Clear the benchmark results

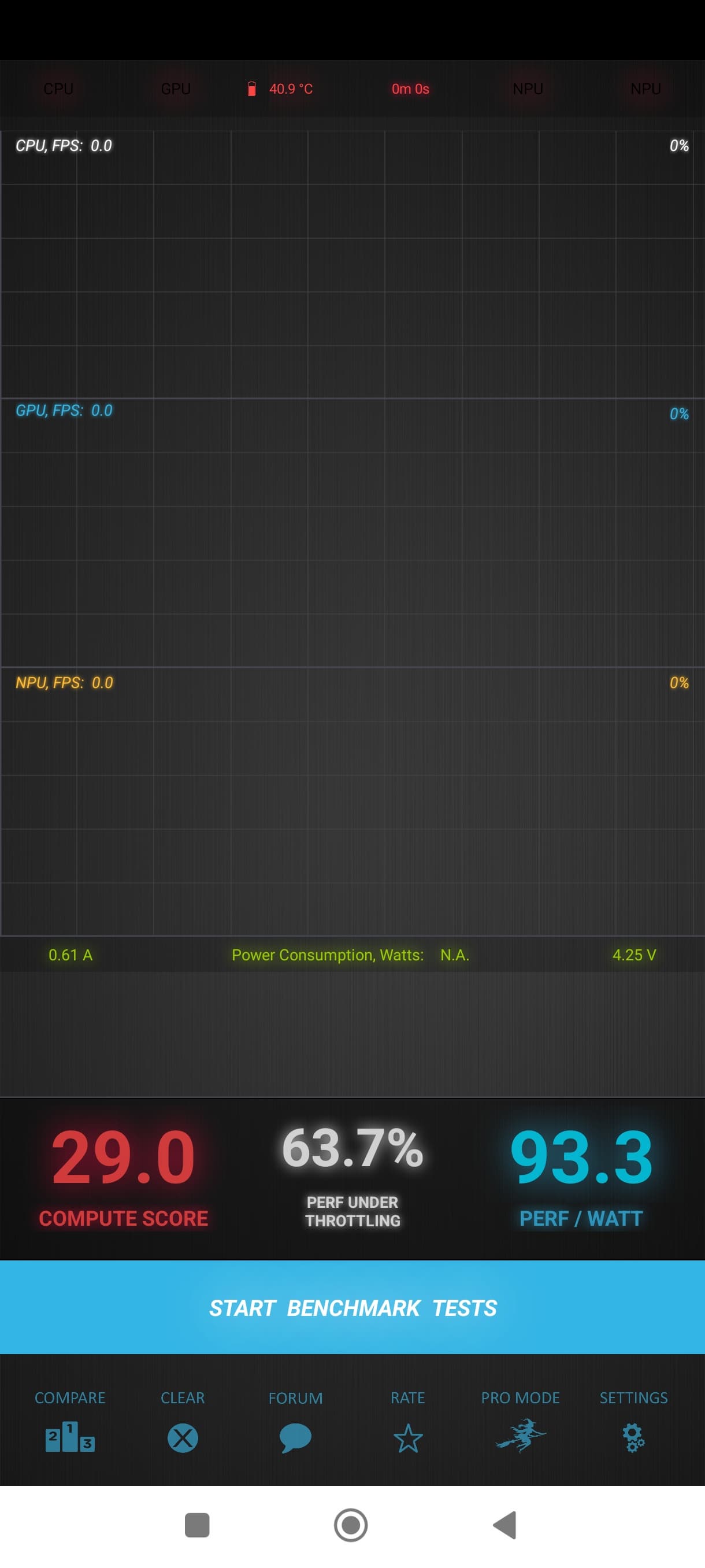coord(183,1438)
